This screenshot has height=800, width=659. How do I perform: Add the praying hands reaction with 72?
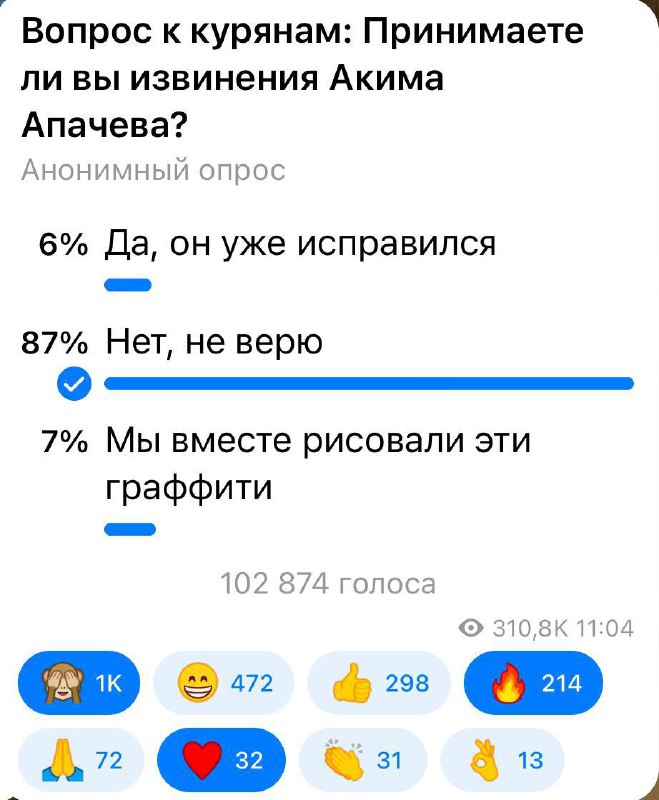[82, 761]
